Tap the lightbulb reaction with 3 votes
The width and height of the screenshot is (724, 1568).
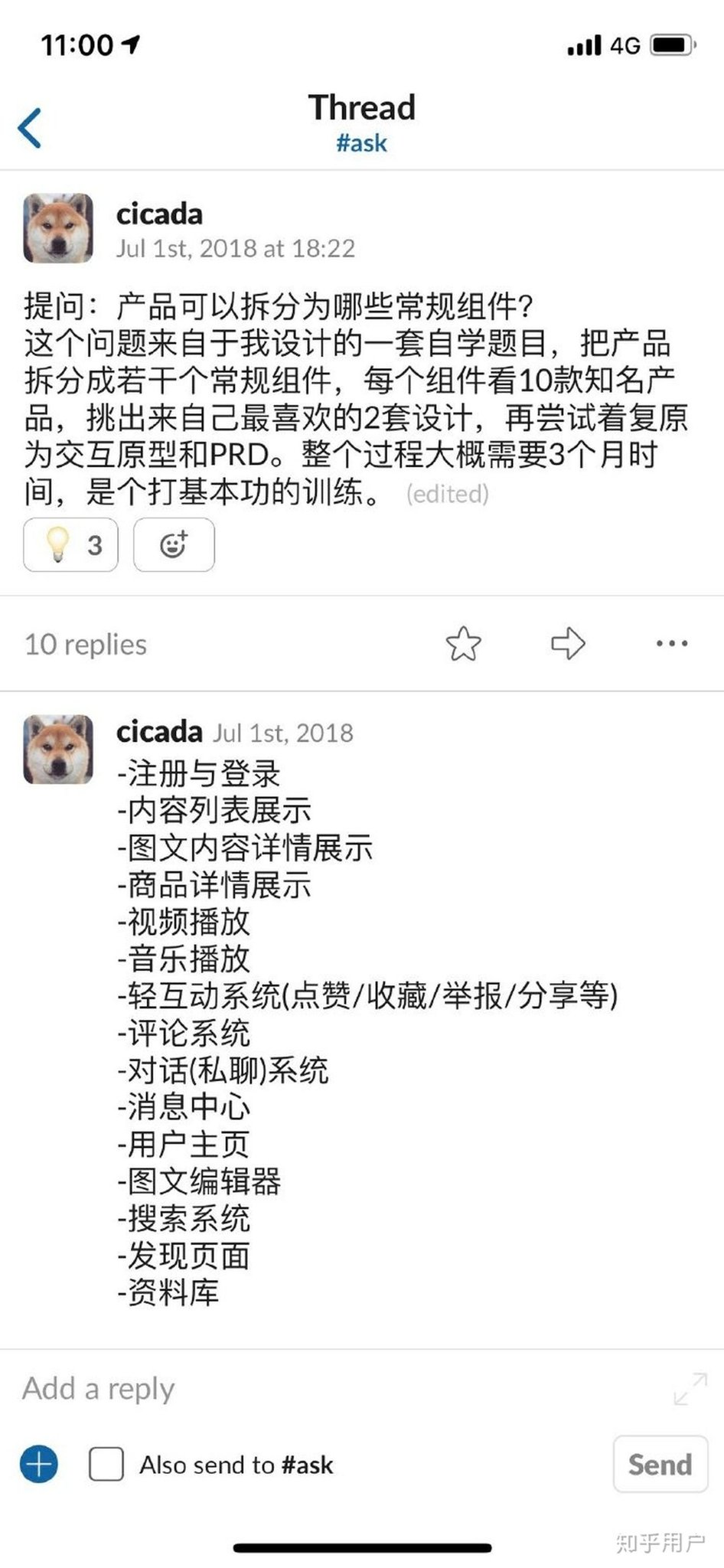point(70,545)
